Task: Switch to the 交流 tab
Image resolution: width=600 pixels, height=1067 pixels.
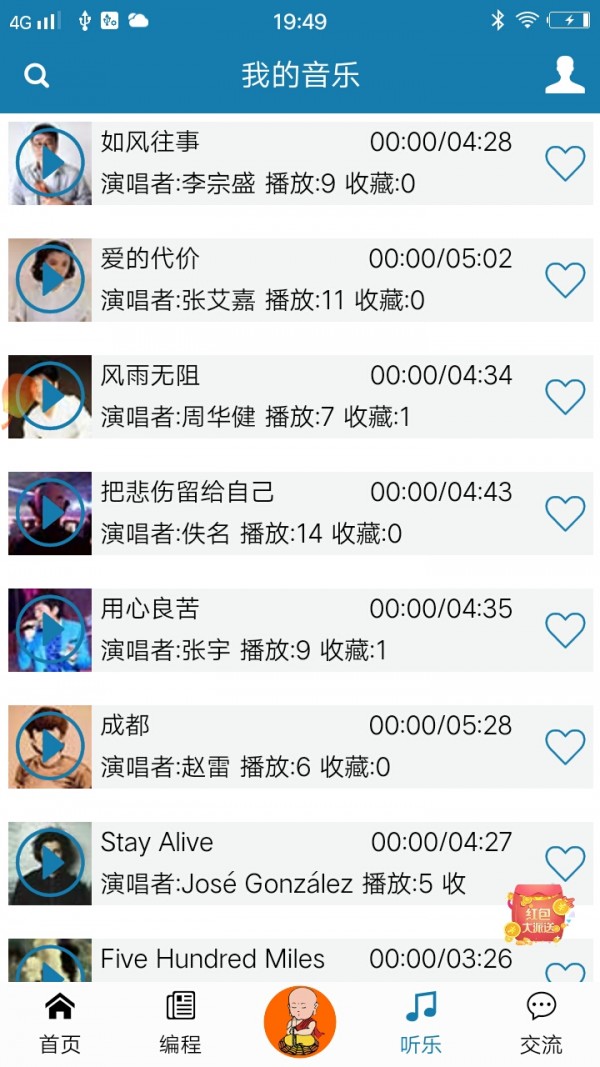Action: click(x=541, y=1023)
